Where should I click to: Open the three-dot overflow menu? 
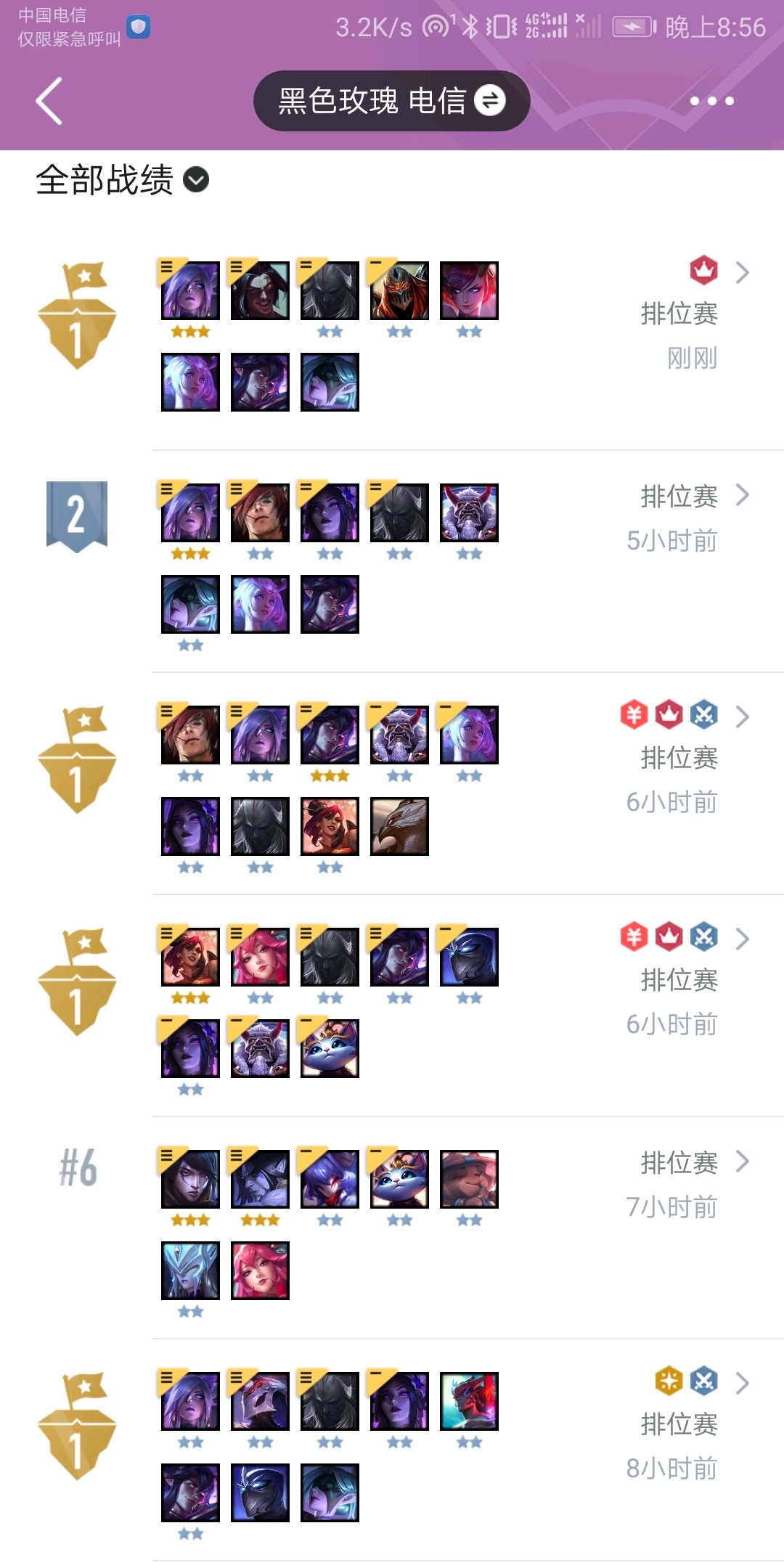[x=711, y=101]
